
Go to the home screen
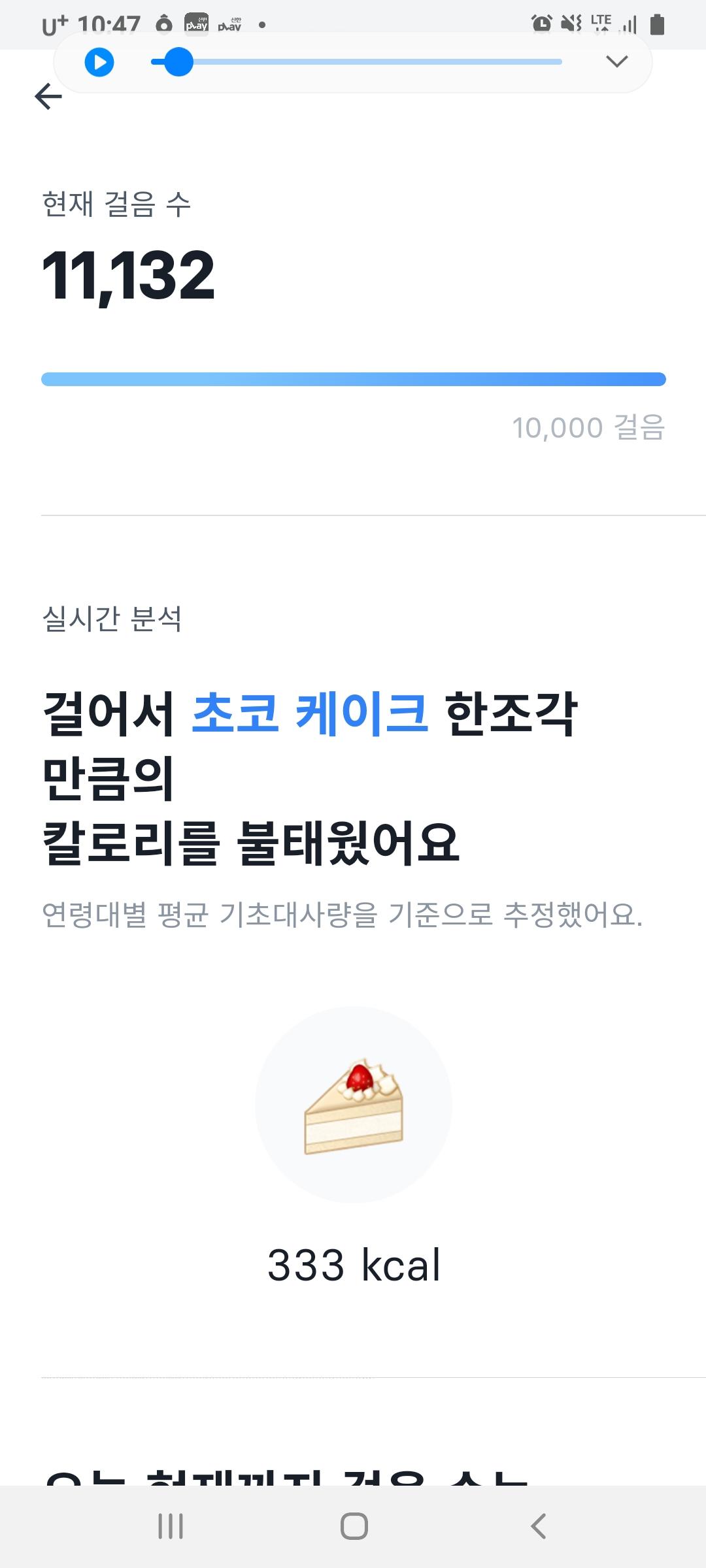[354, 1526]
